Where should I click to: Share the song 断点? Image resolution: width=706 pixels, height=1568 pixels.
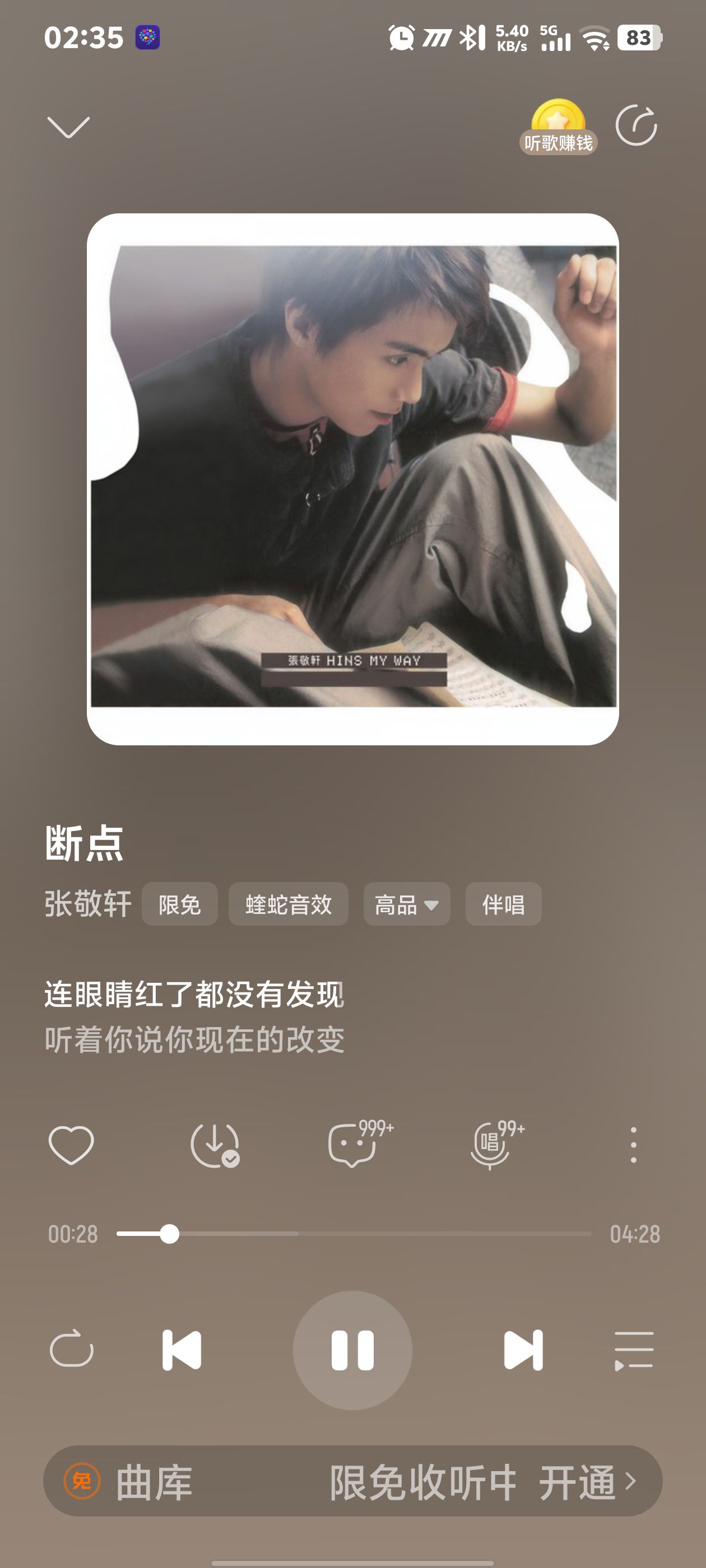[636, 125]
